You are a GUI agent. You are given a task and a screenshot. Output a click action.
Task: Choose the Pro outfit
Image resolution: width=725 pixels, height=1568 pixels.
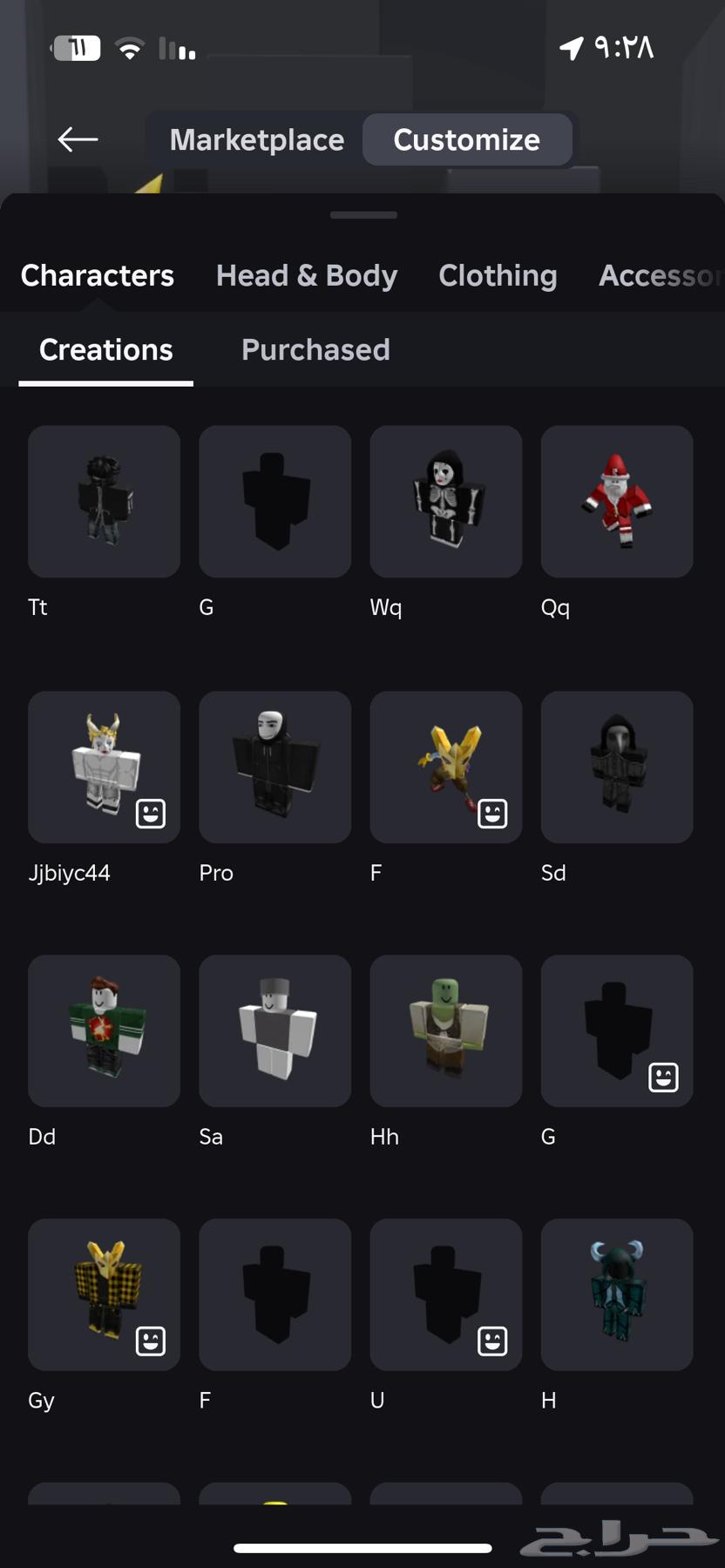tap(274, 767)
